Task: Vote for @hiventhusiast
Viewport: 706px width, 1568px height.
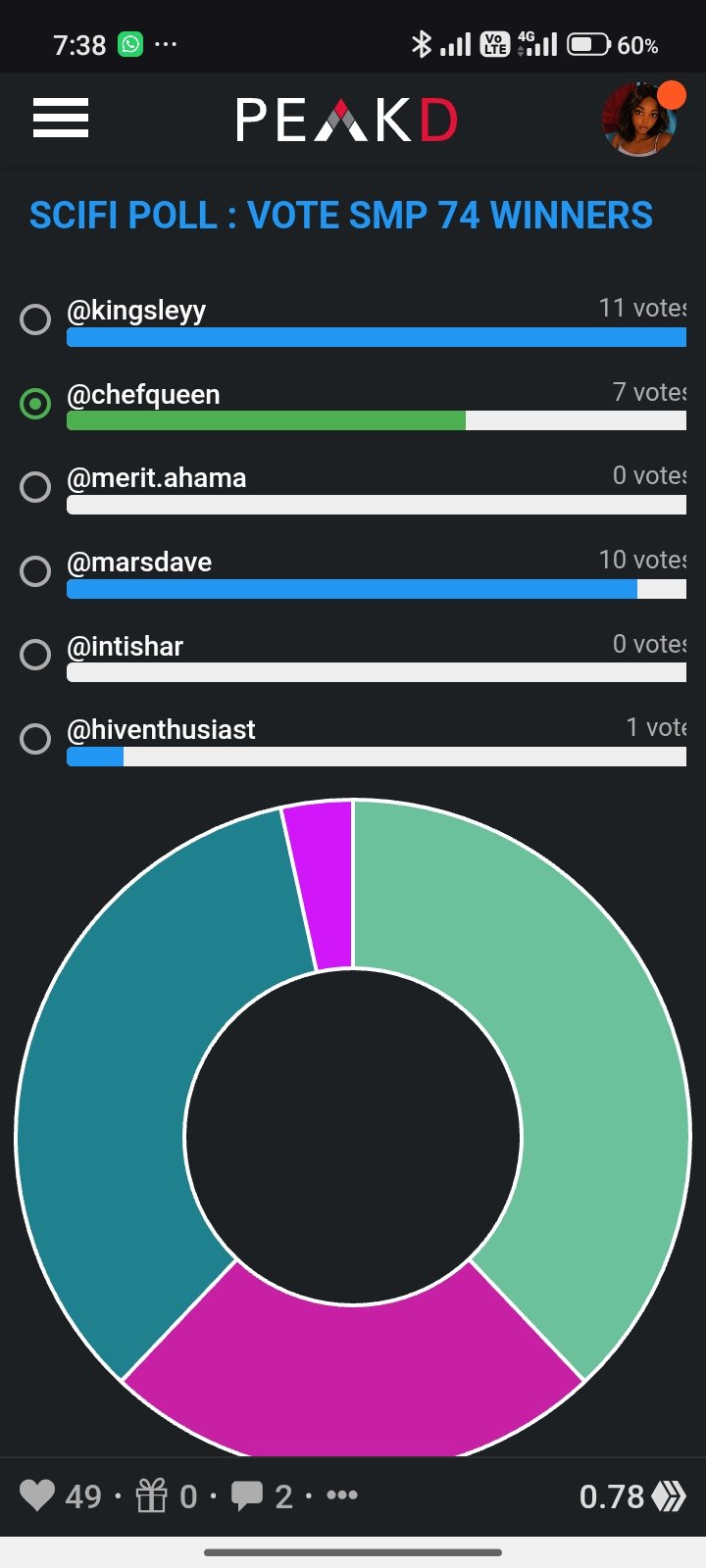Action: point(35,739)
